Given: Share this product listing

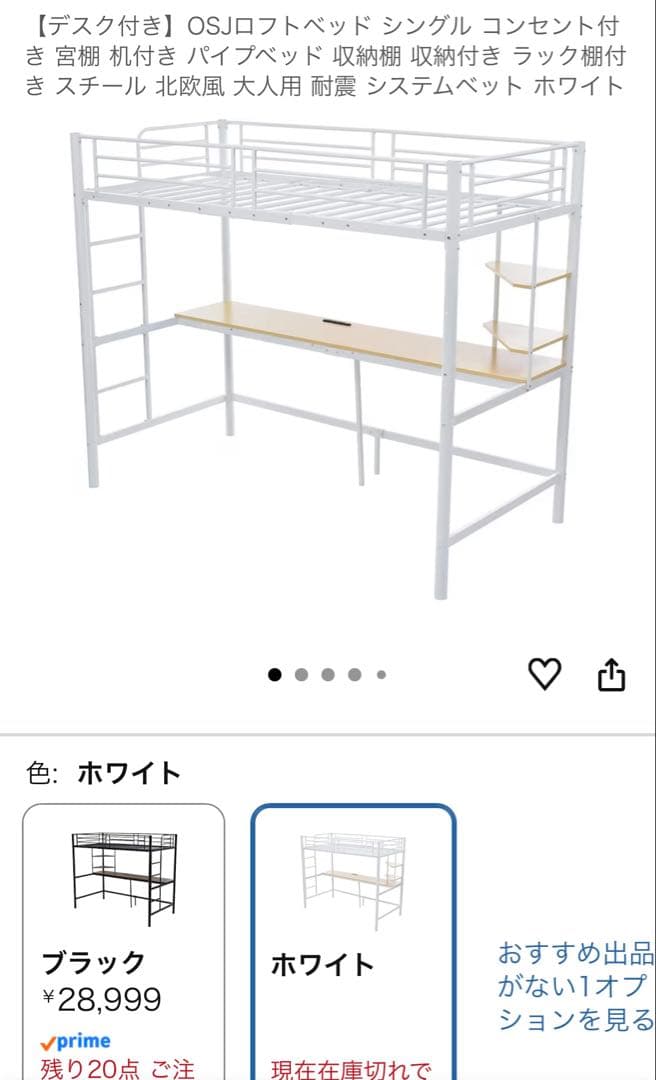Looking at the screenshot, I should pos(611,674).
